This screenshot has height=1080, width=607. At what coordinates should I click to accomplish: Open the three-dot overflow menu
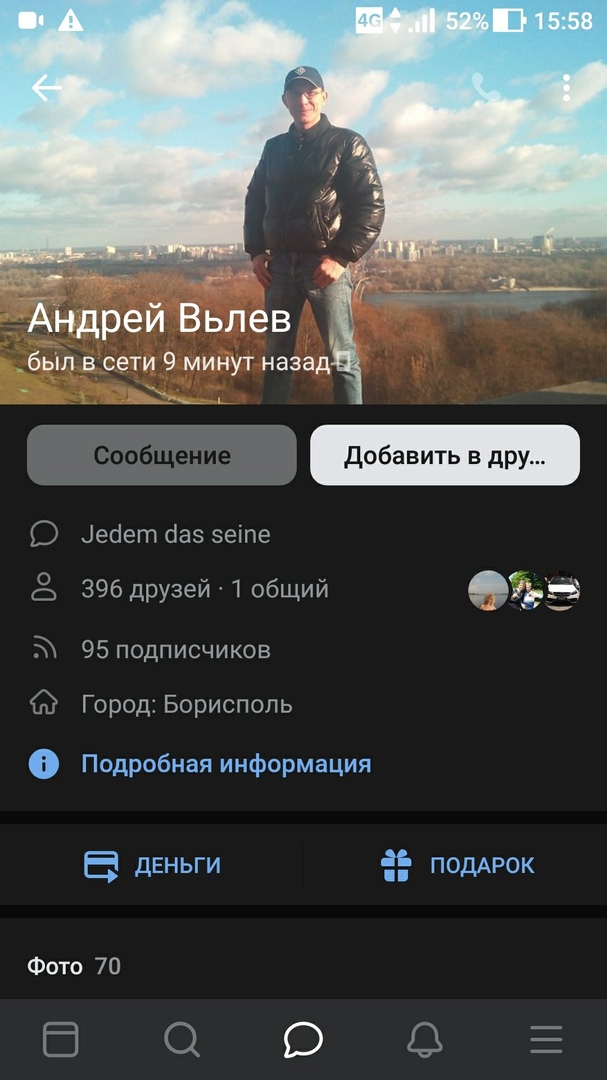click(566, 88)
